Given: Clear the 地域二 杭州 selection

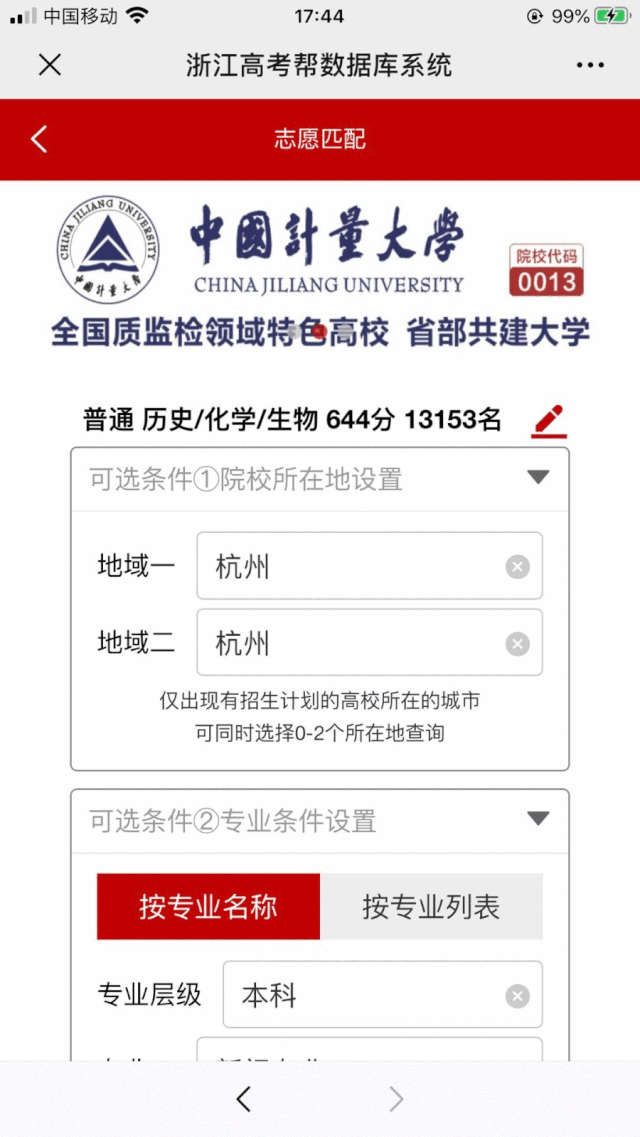Looking at the screenshot, I should tap(517, 643).
